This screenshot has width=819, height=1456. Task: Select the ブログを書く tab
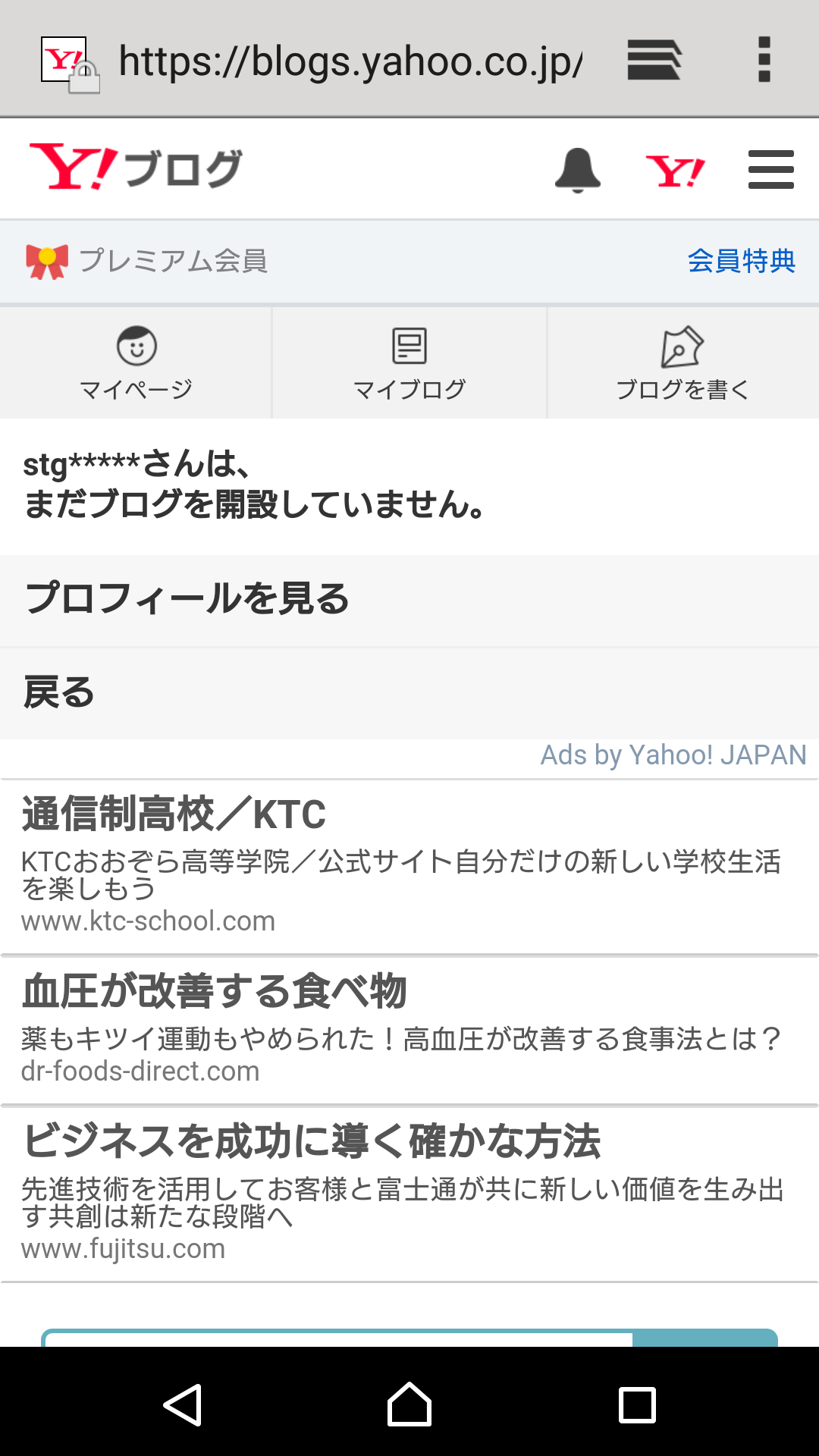tap(683, 363)
